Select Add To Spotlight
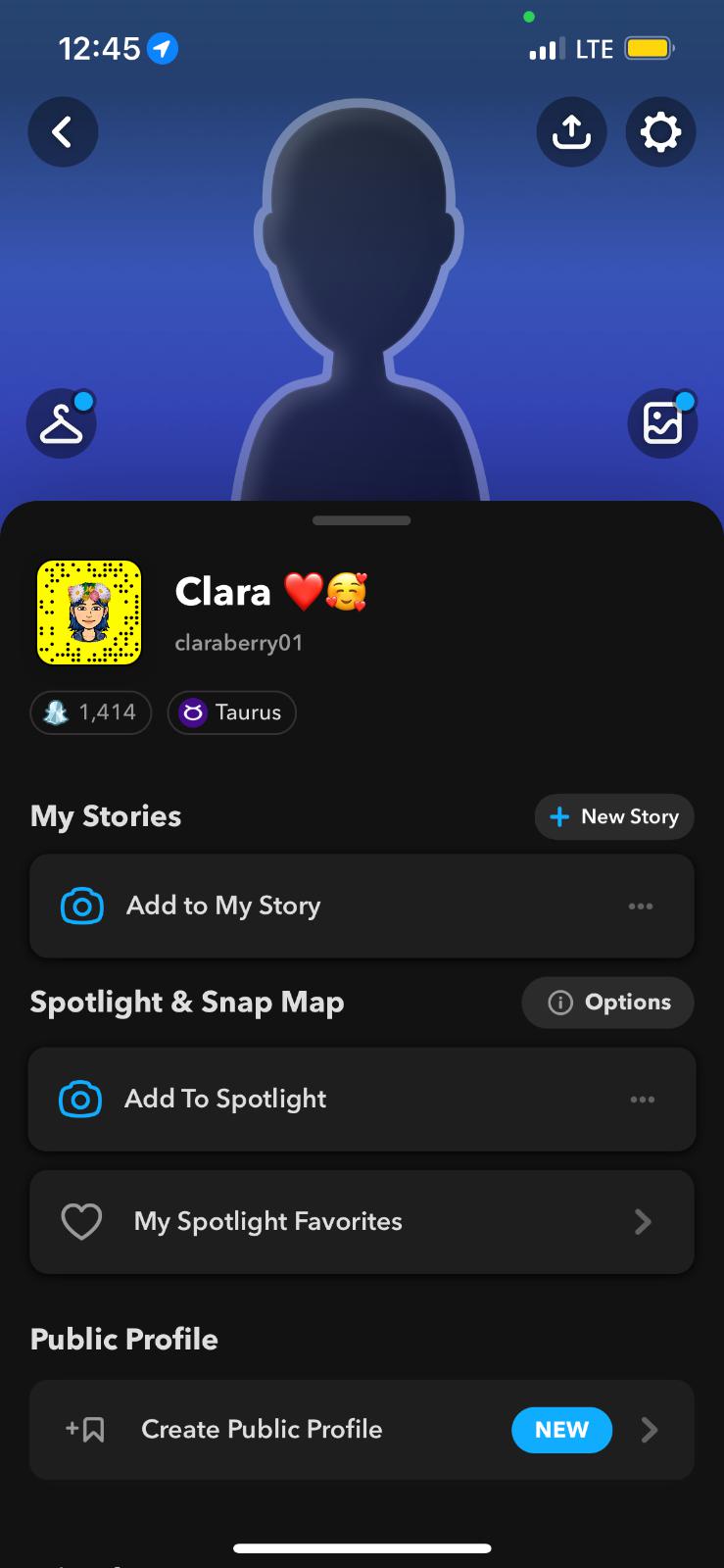This screenshot has width=724, height=1568. tap(225, 1099)
